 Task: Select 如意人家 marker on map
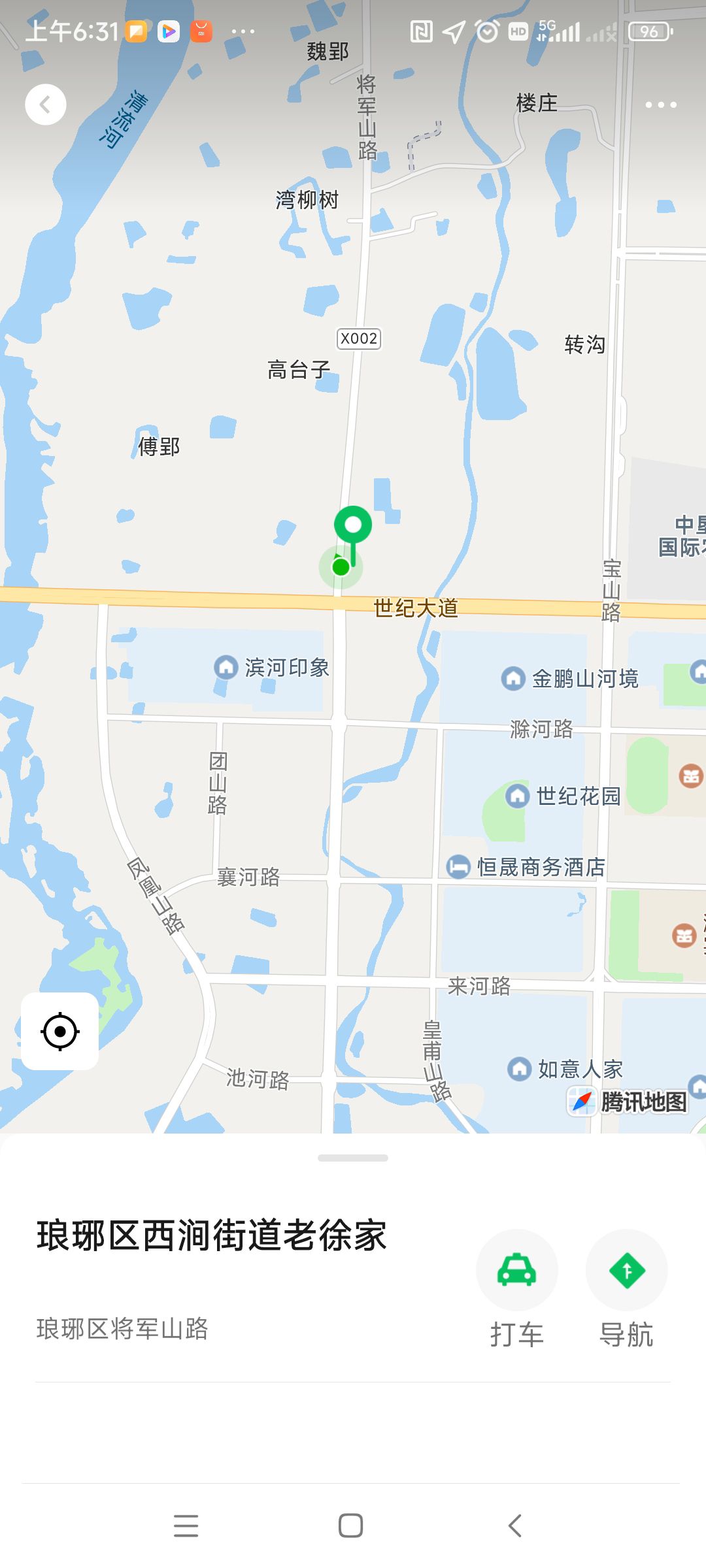coord(520,1069)
